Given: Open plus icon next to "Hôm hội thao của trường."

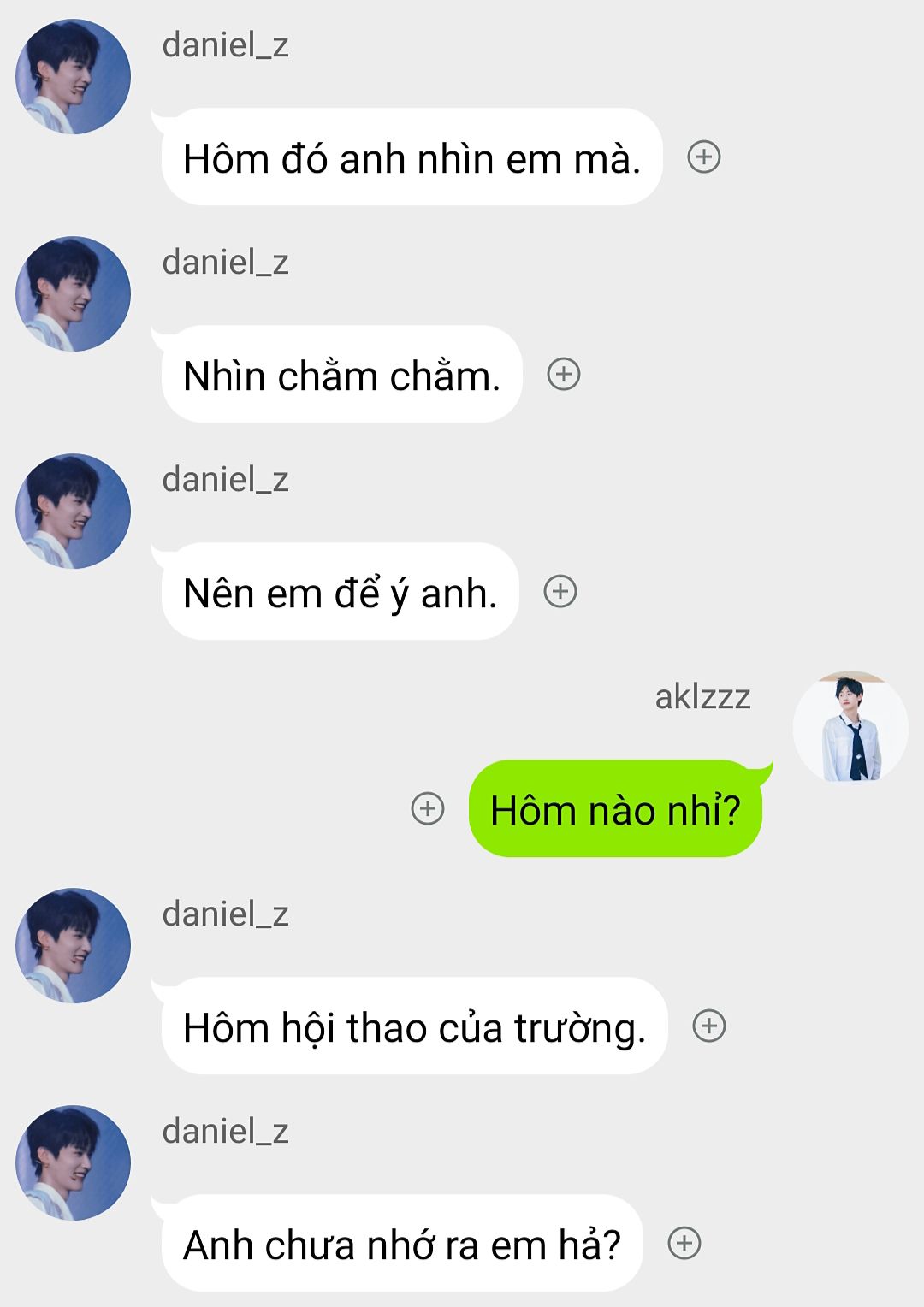Looking at the screenshot, I should 708,1026.
